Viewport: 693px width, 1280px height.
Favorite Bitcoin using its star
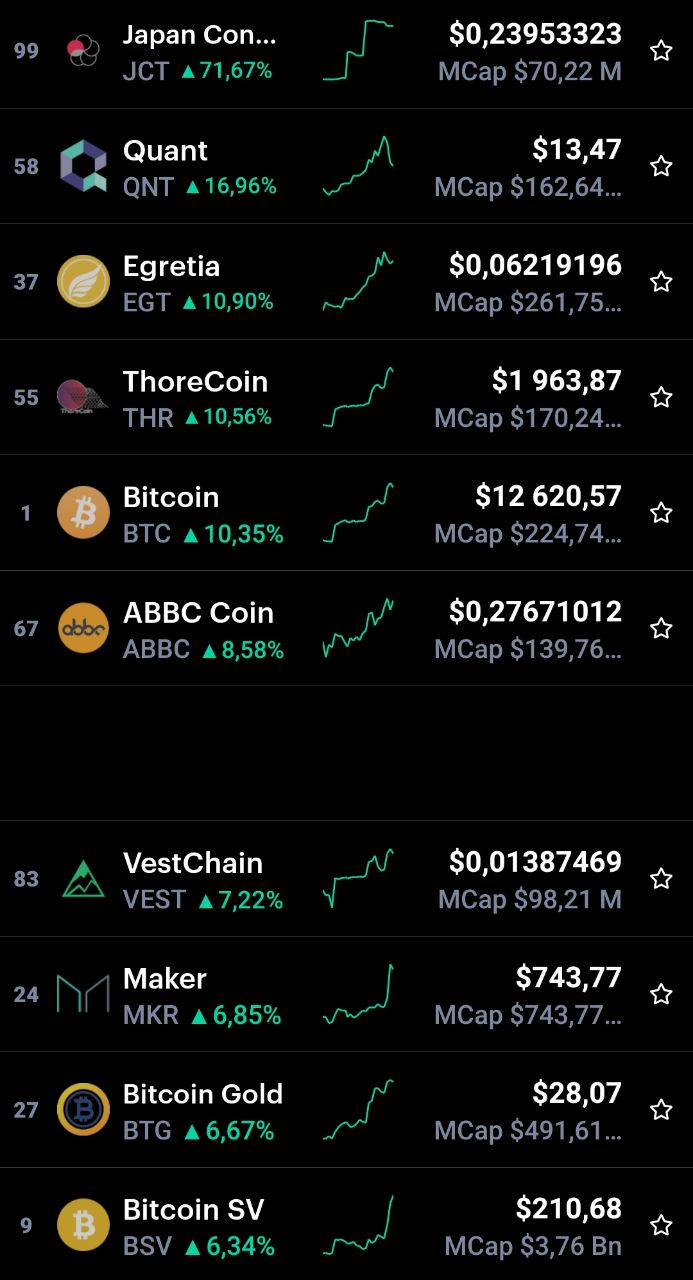661,513
